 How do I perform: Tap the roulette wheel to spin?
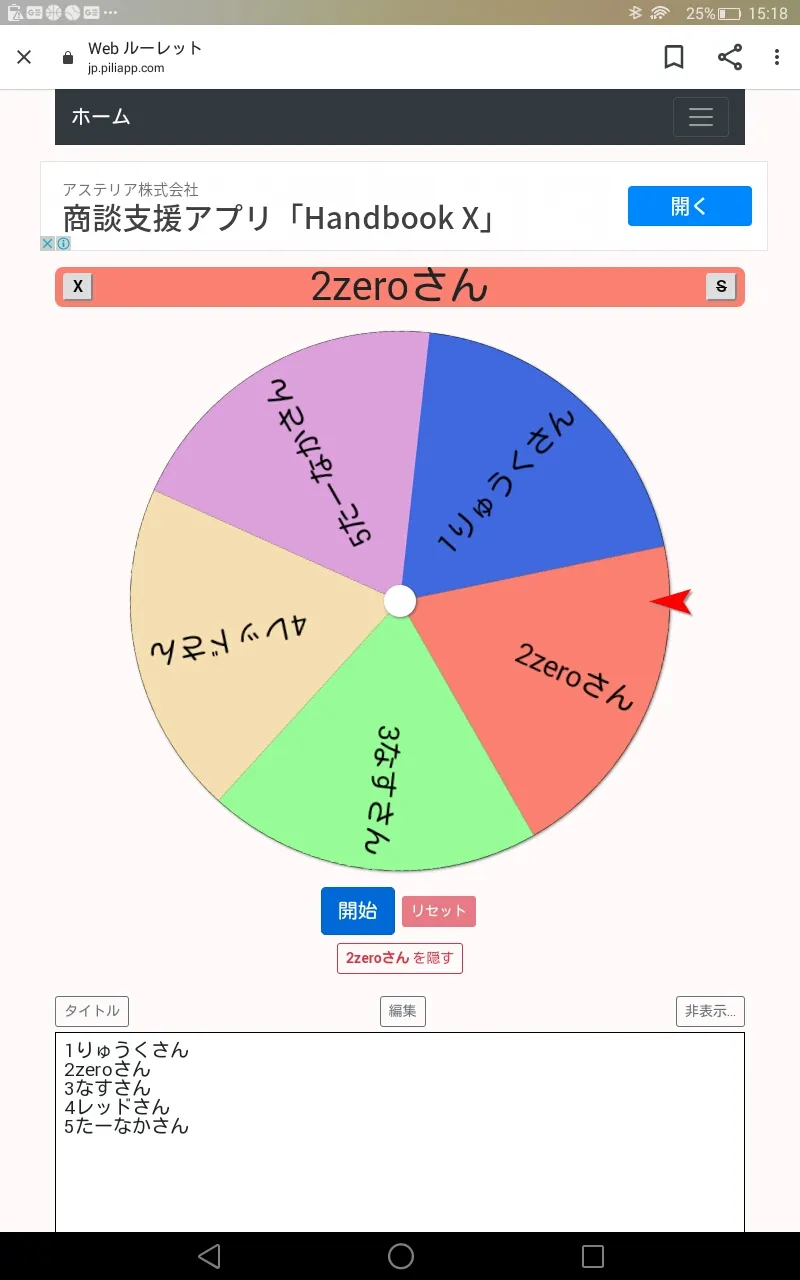pos(400,601)
